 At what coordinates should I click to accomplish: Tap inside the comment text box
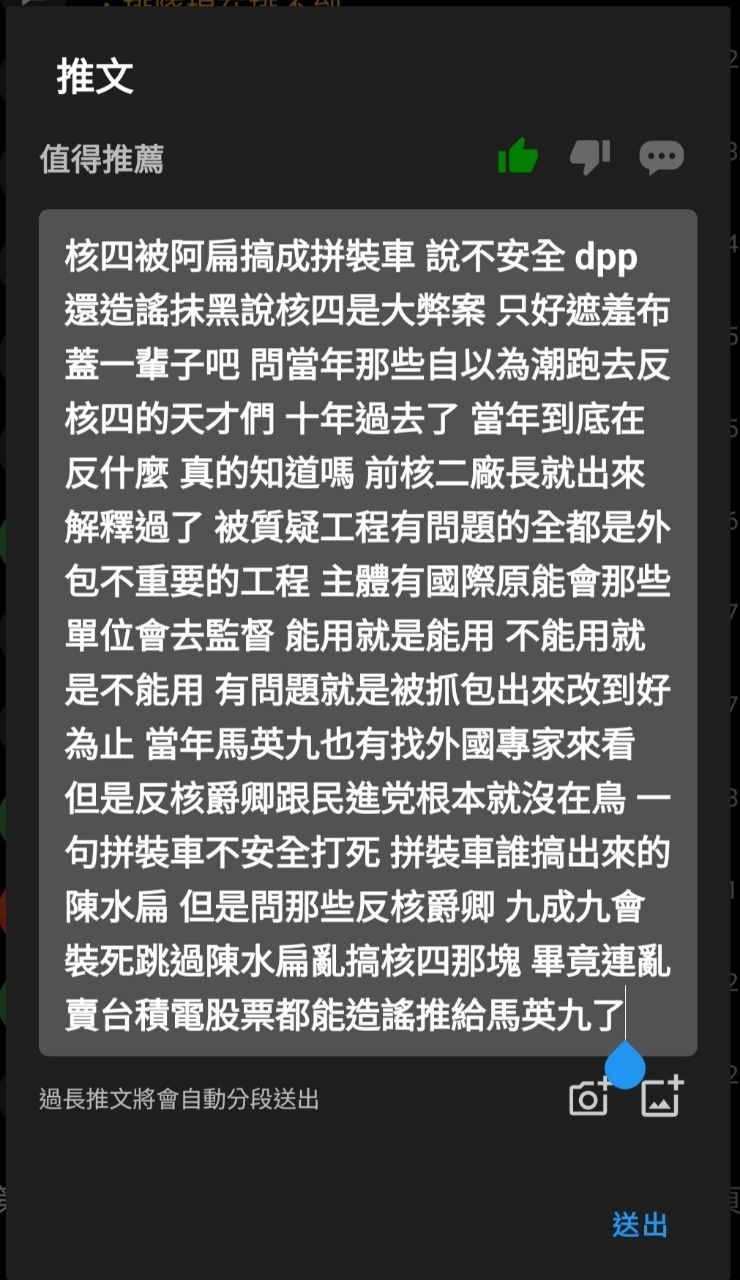click(x=368, y=632)
